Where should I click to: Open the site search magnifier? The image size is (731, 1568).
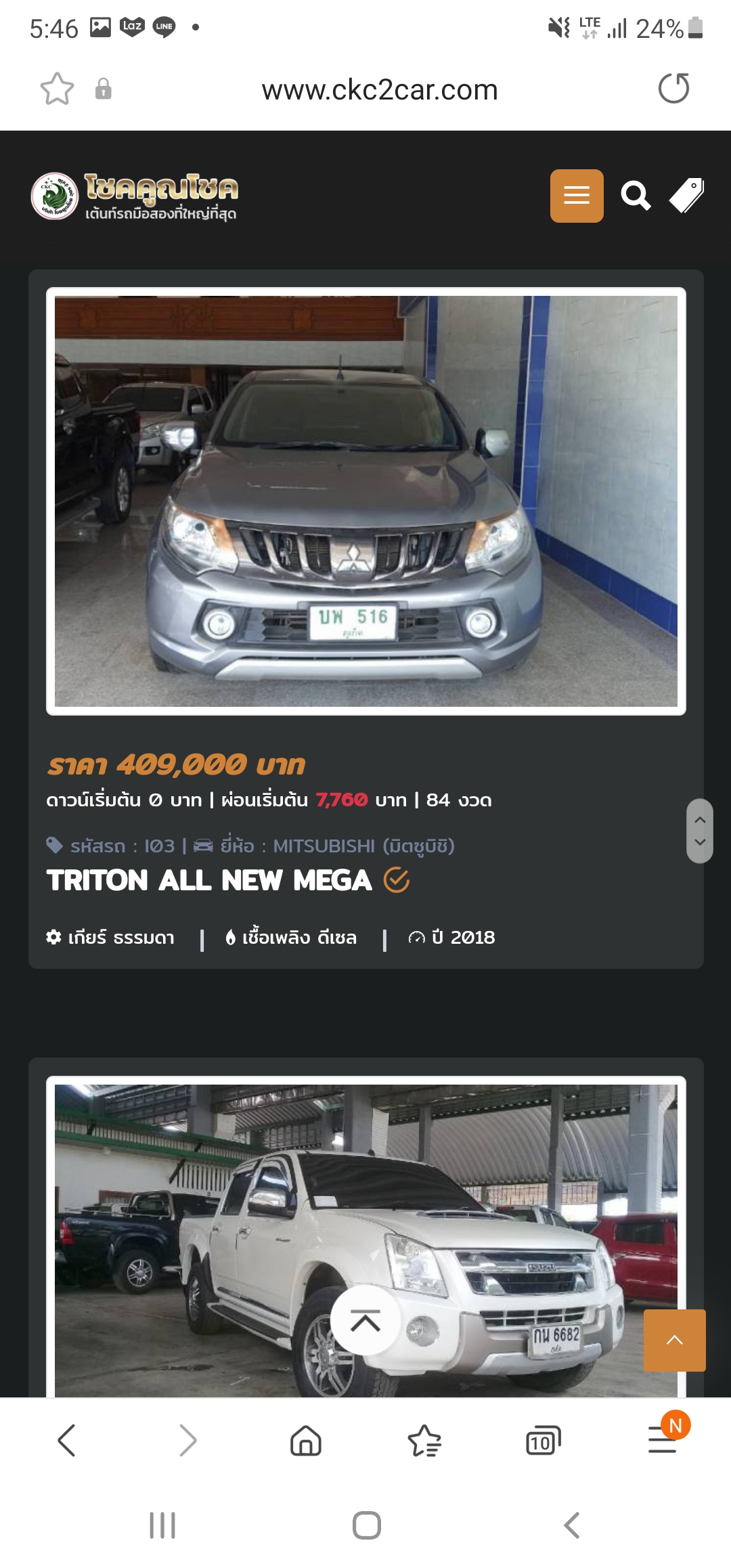click(636, 196)
